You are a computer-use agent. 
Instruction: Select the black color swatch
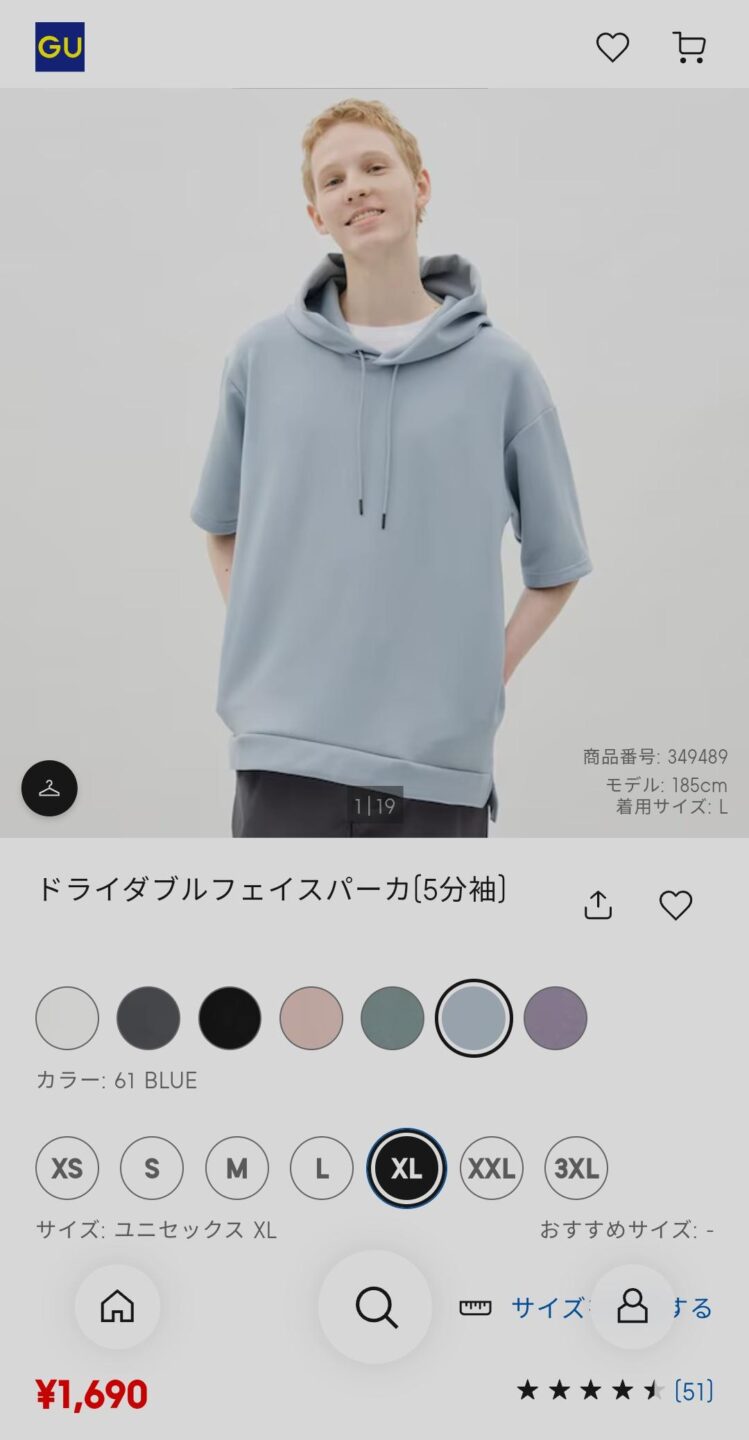[230, 1018]
